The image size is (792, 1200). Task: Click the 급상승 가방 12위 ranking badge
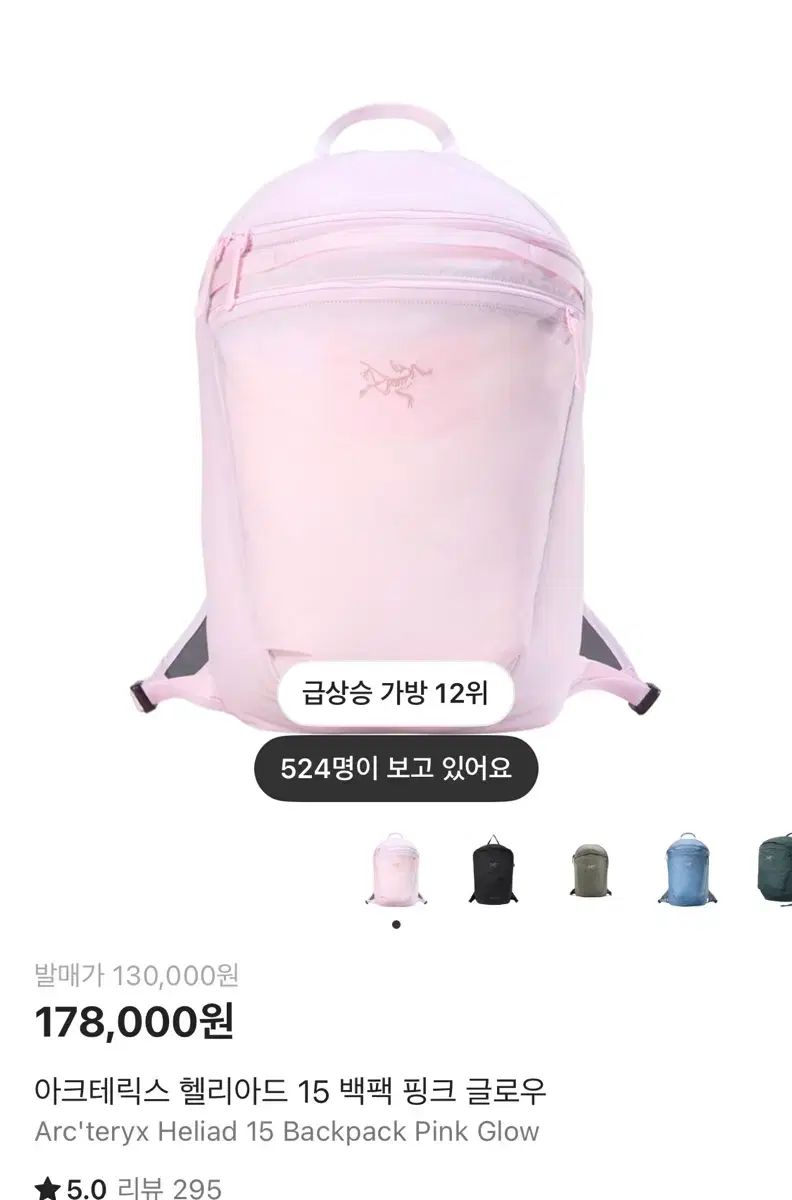pos(396,690)
